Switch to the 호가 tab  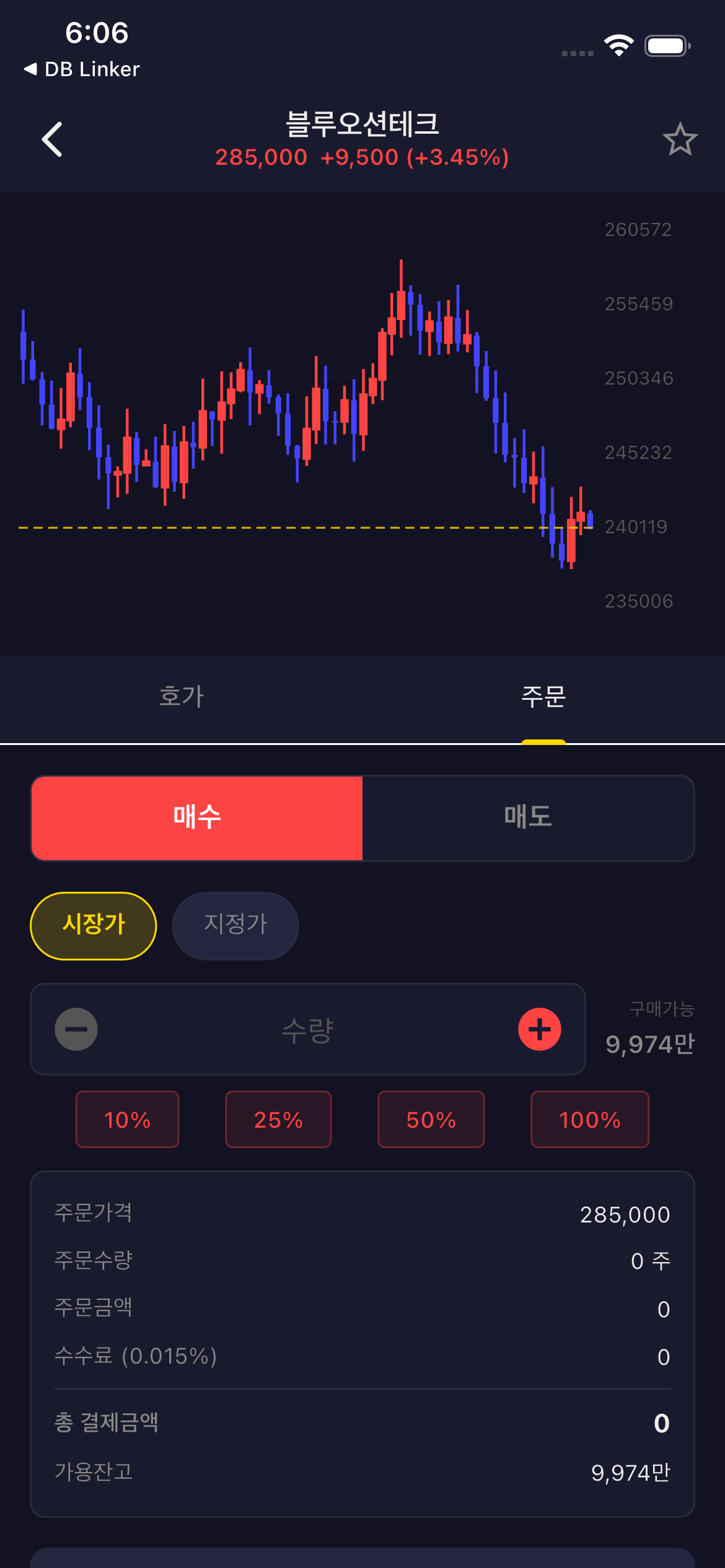point(181,697)
